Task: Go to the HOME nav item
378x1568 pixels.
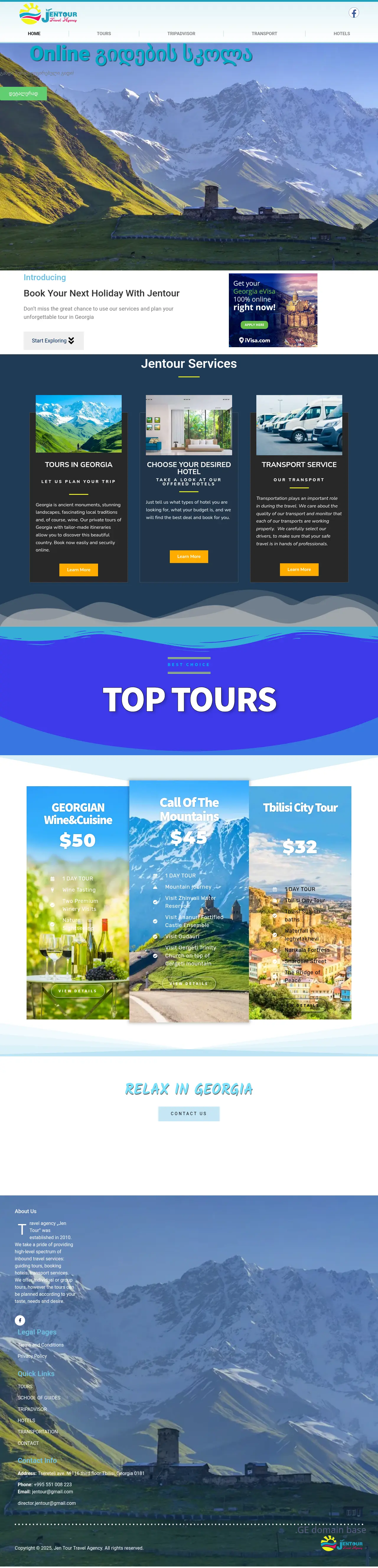Action: tap(34, 33)
